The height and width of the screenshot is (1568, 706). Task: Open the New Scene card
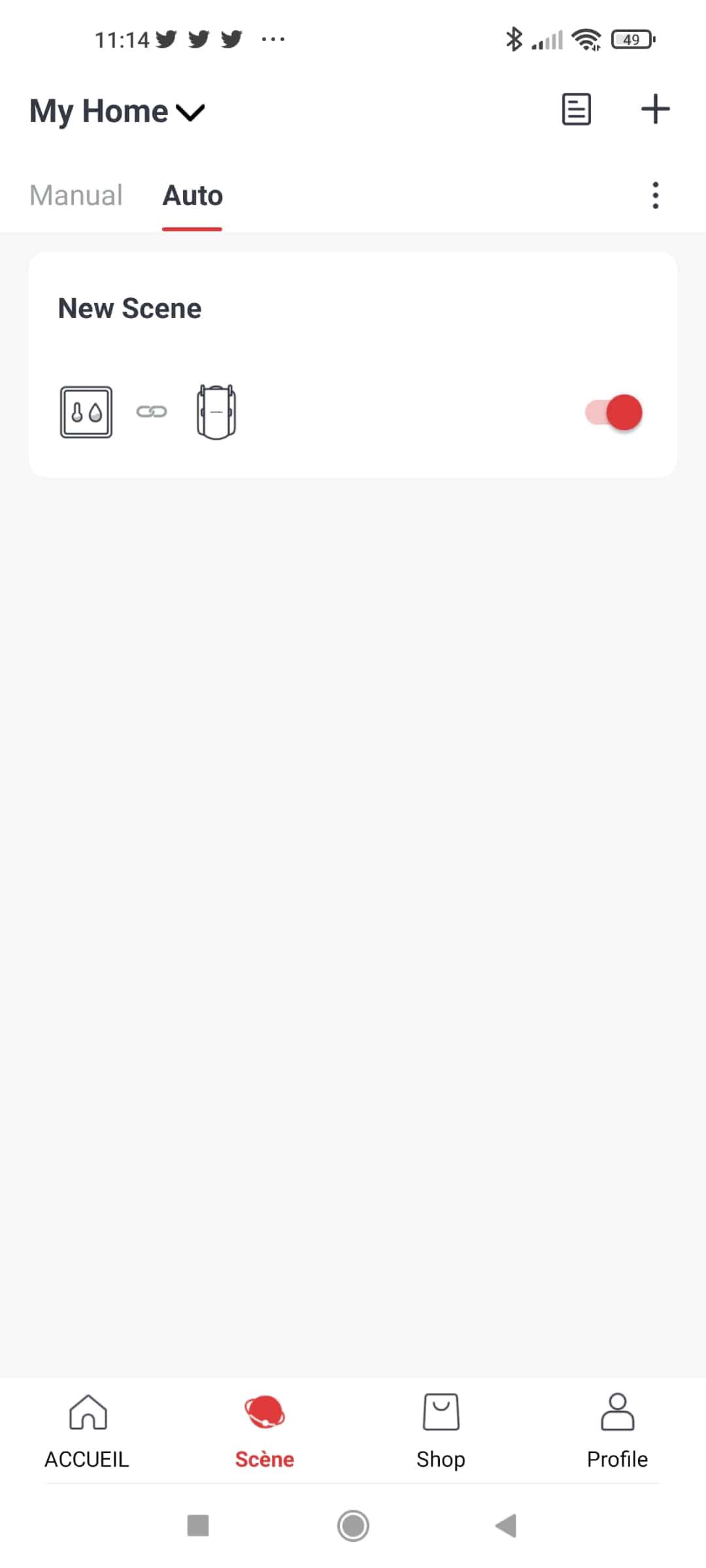click(x=353, y=365)
